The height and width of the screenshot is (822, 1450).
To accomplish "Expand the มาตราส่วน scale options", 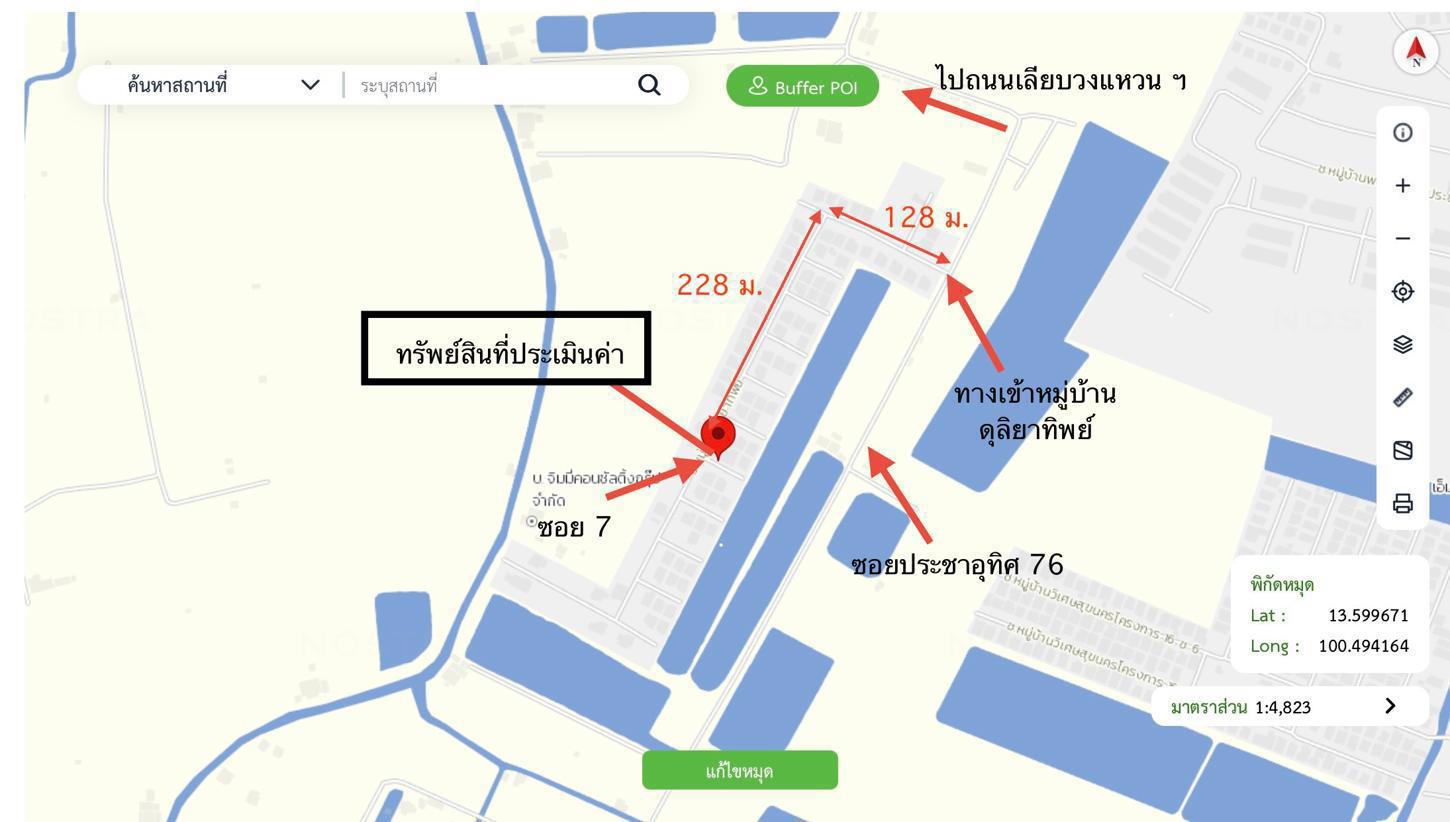I will (x=1390, y=706).
